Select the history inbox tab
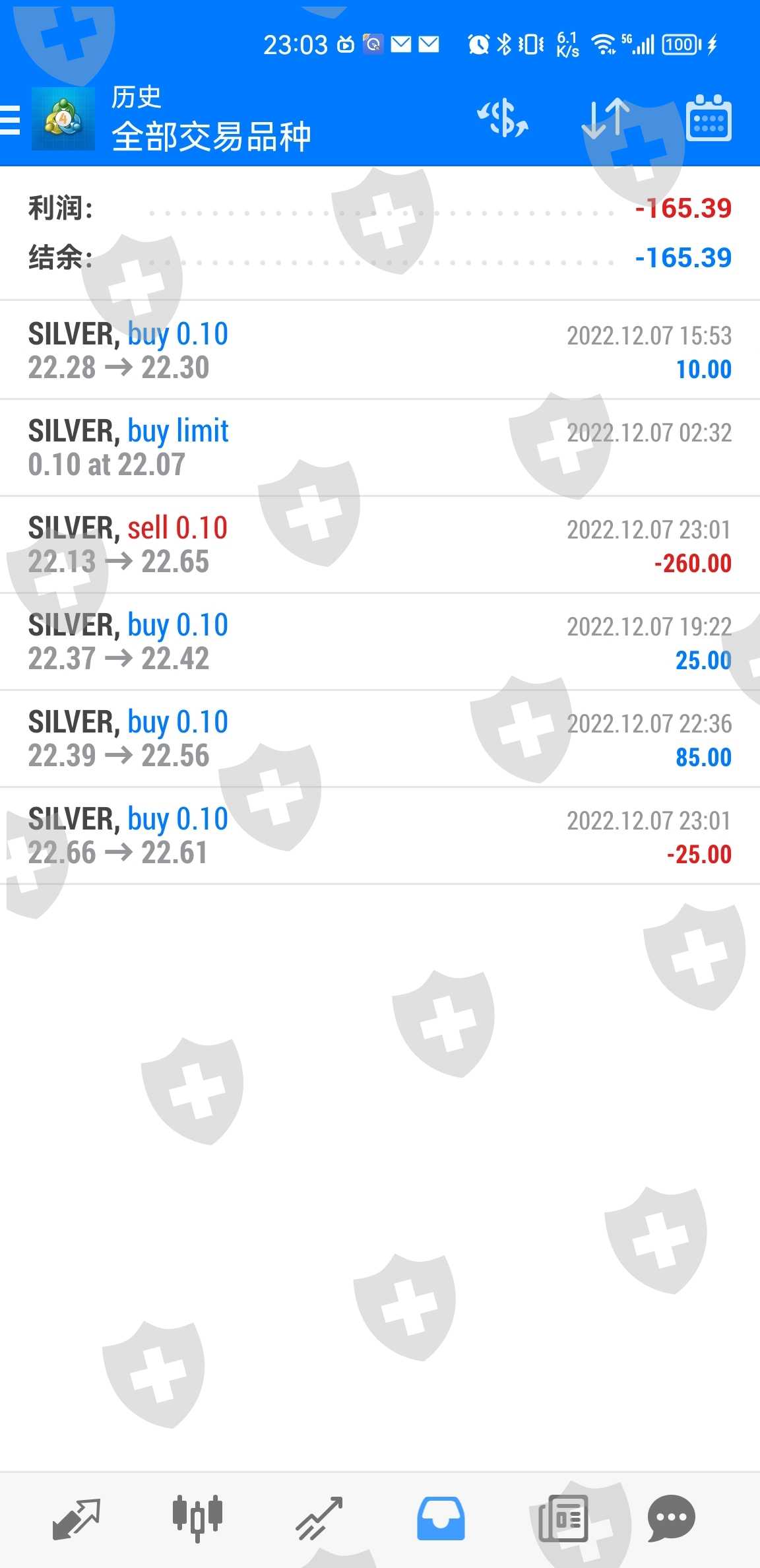 pos(441,1518)
